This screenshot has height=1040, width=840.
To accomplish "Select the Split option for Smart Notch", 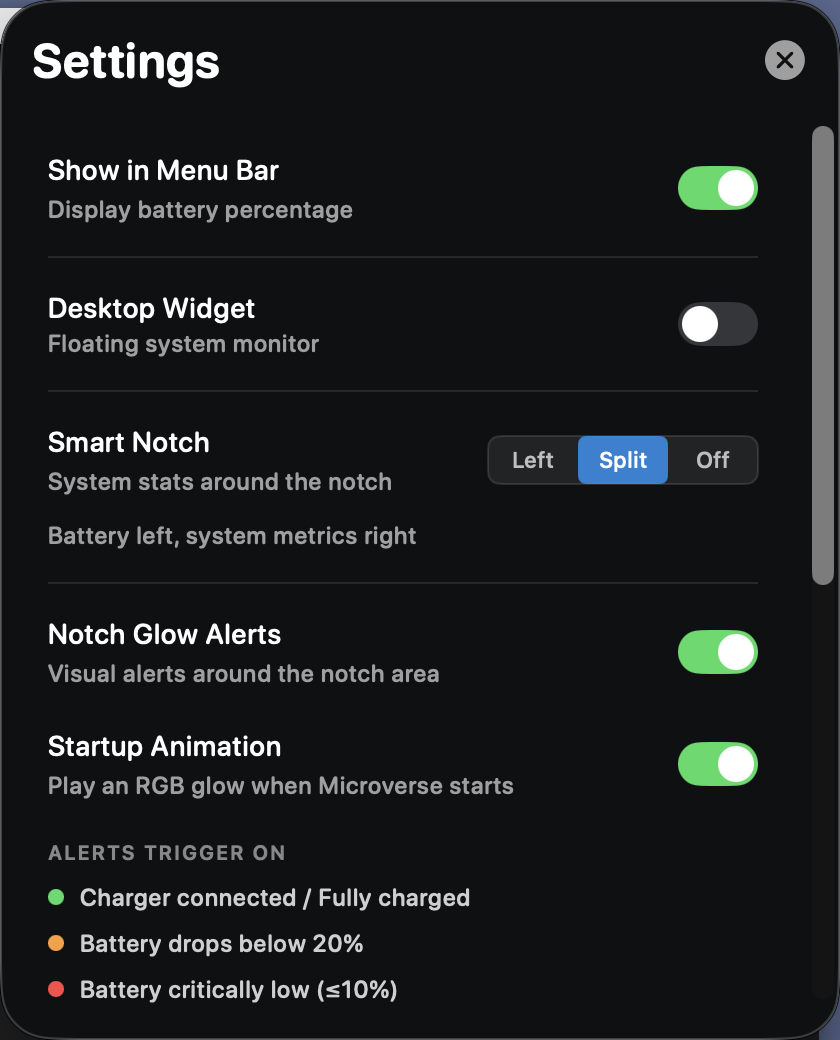I will 622,460.
